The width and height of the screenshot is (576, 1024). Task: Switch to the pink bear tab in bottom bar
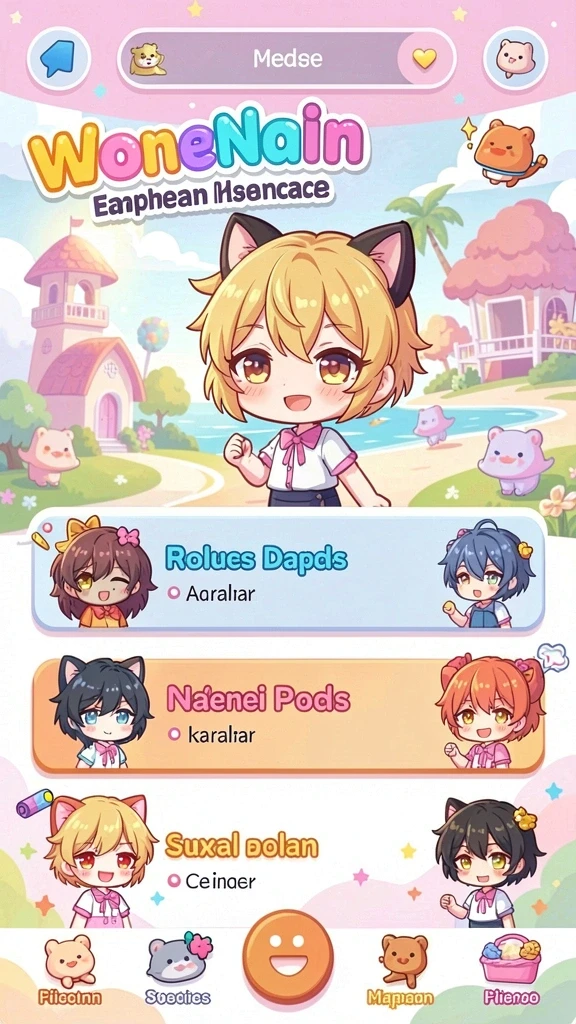[x=69, y=971]
